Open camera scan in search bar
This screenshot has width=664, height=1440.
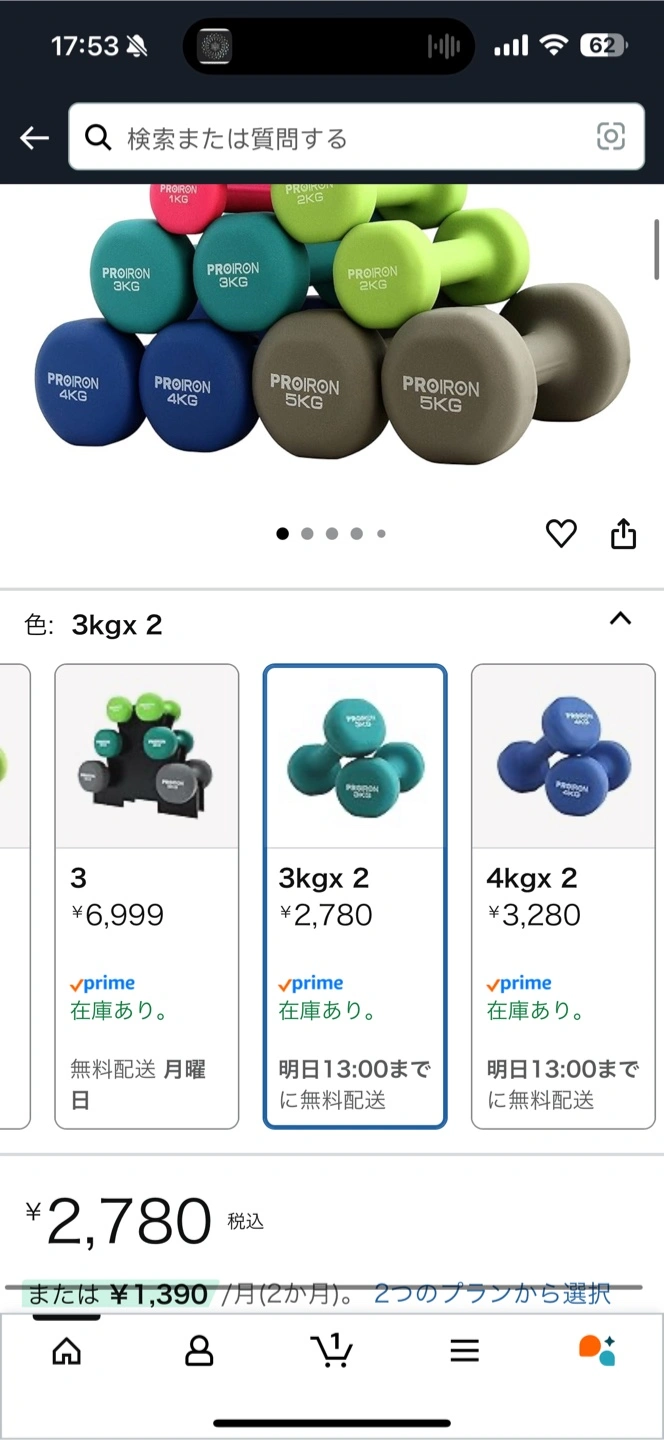610,137
